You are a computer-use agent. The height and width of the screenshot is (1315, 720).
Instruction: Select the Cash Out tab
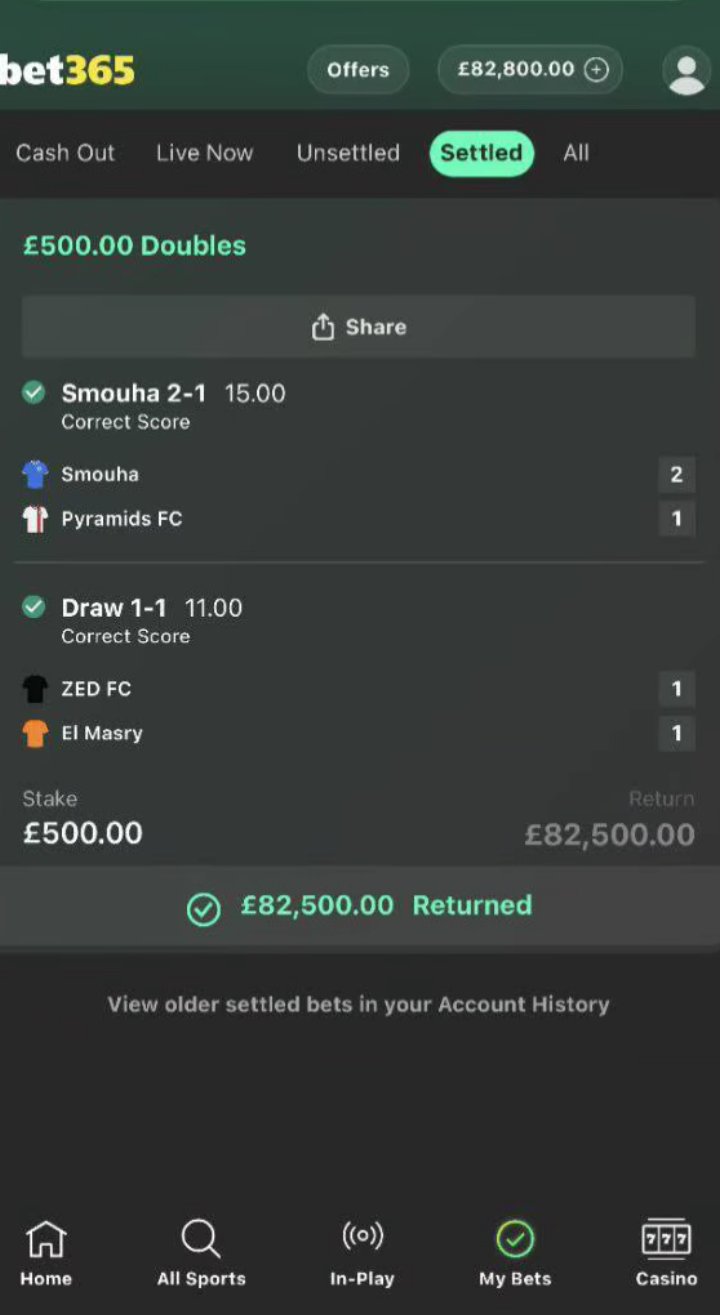coord(65,153)
